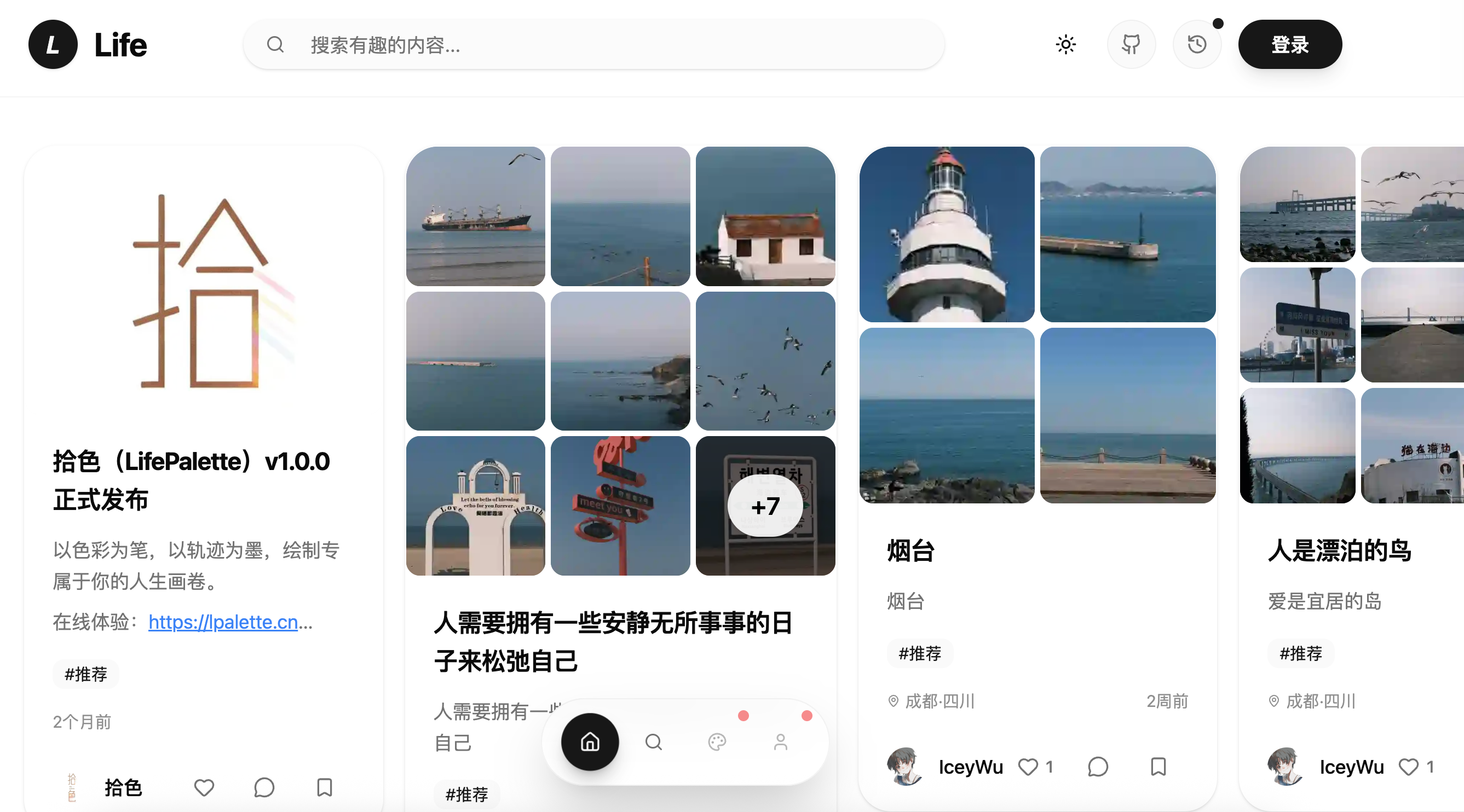Image resolution: width=1464 pixels, height=812 pixels.
Task: Bookmark the 拾色 LifePalette post
Action: click(325, 787)
